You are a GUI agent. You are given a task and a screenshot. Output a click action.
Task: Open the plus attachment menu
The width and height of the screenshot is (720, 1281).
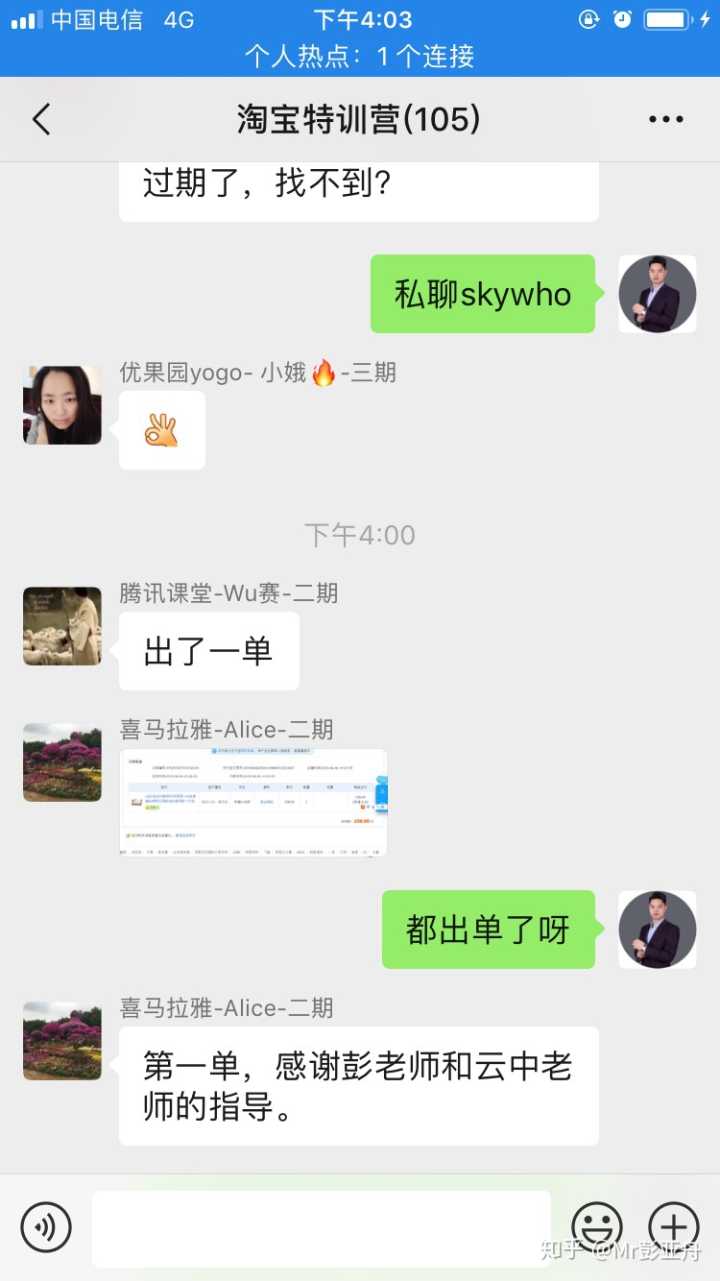(674, 1227)
